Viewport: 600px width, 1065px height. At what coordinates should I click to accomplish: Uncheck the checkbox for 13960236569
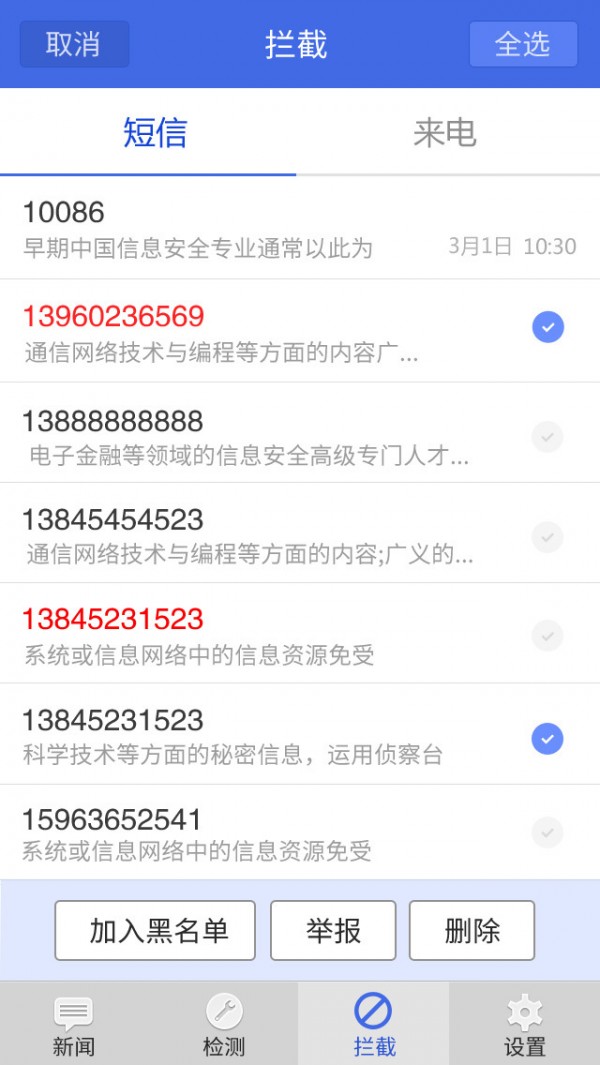click(547, 327)
